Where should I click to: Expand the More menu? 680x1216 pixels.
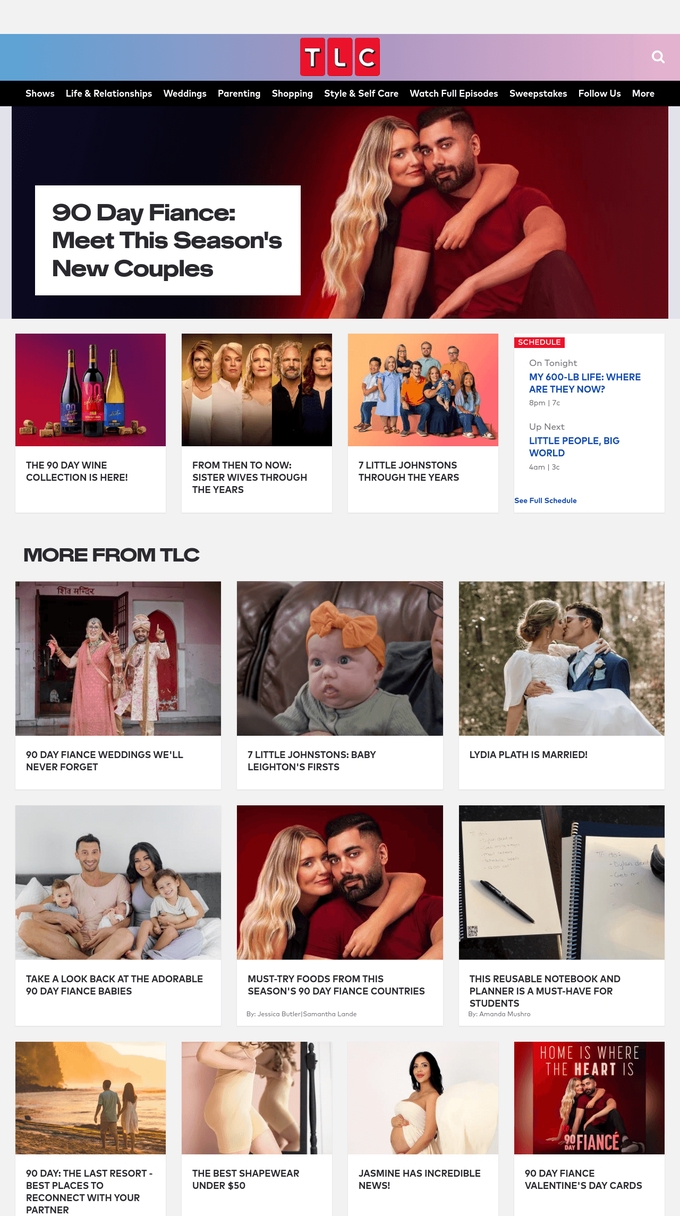(x=643, y=94)
